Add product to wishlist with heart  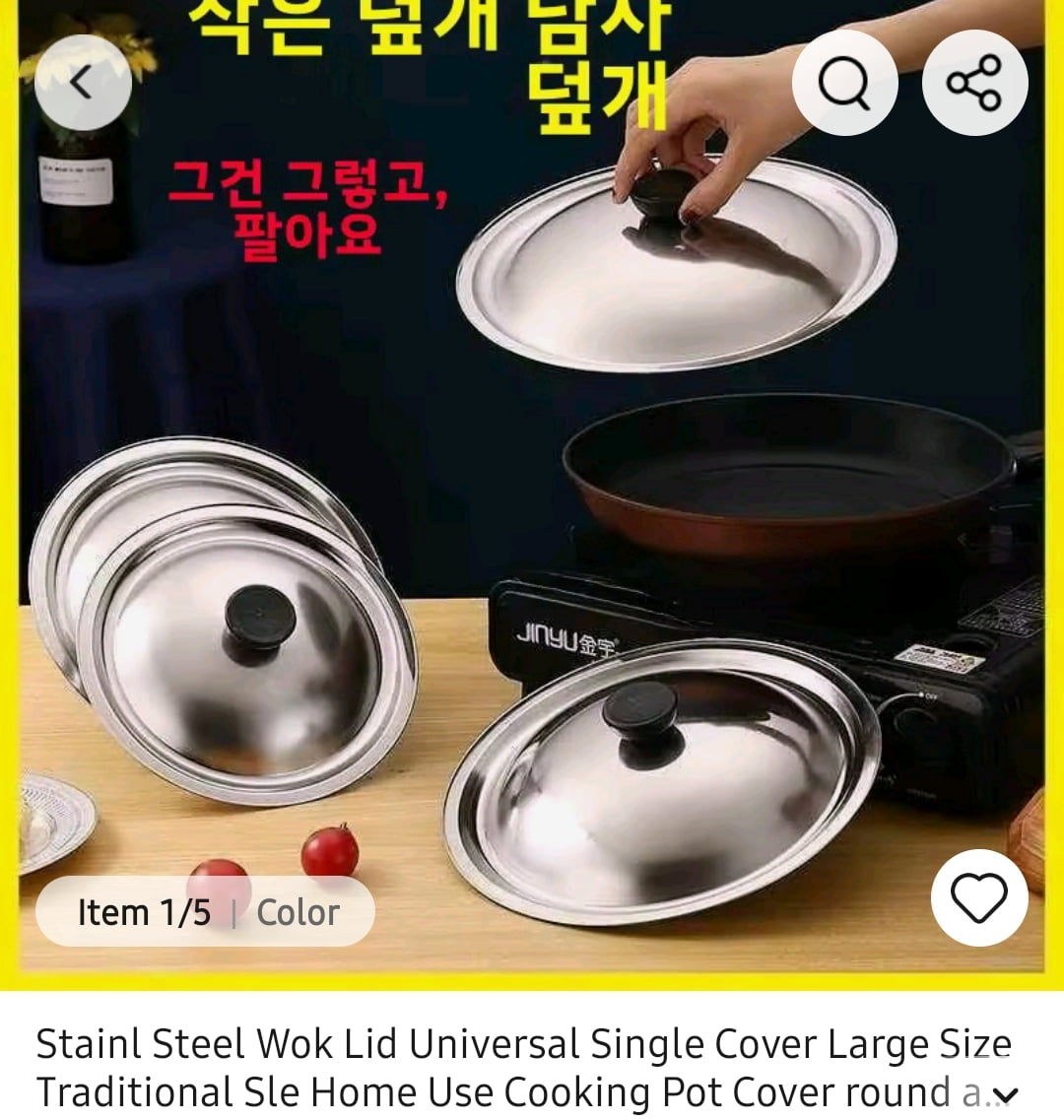point(978,897)
